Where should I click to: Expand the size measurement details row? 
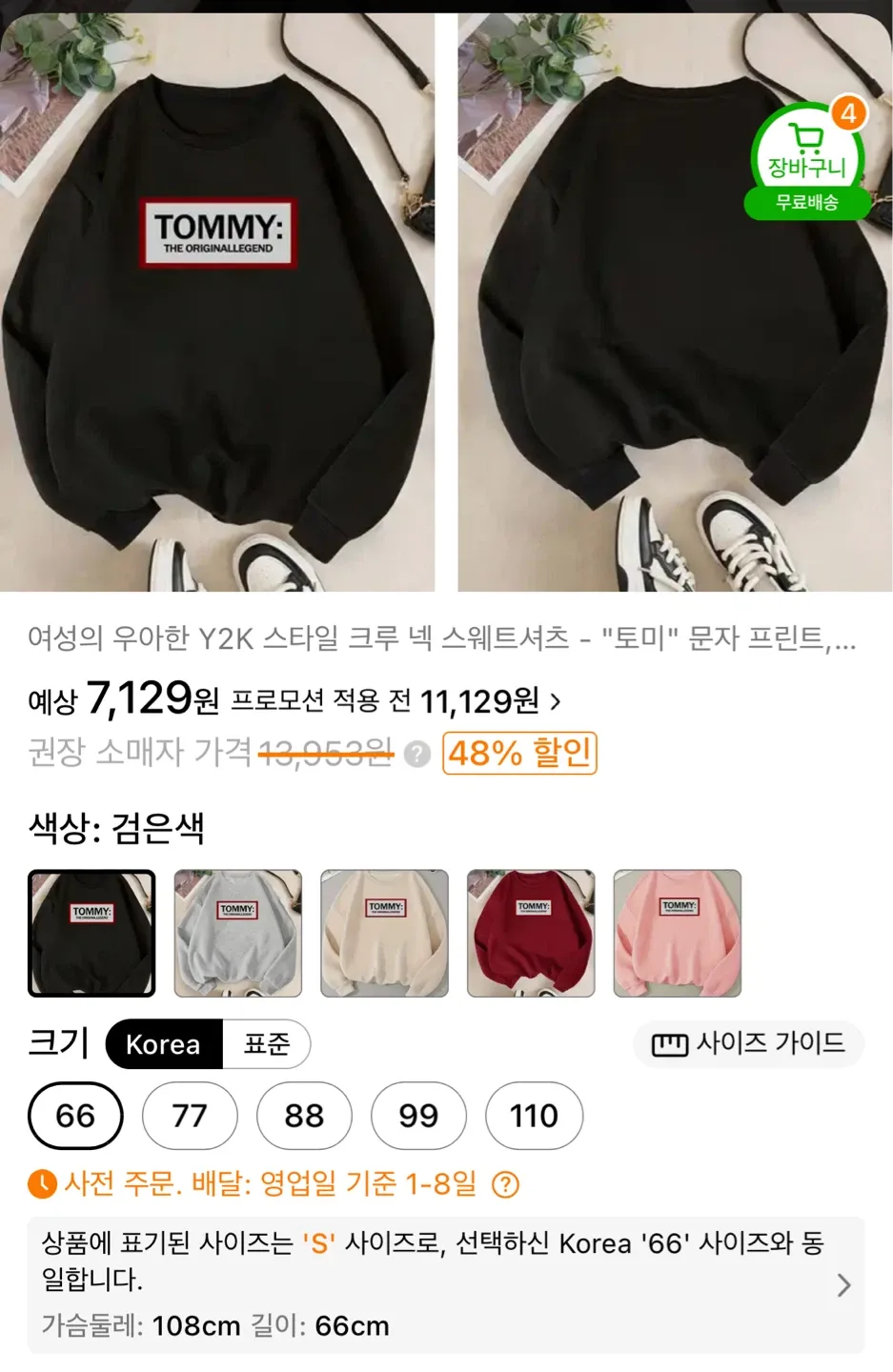coord(842,1285)
